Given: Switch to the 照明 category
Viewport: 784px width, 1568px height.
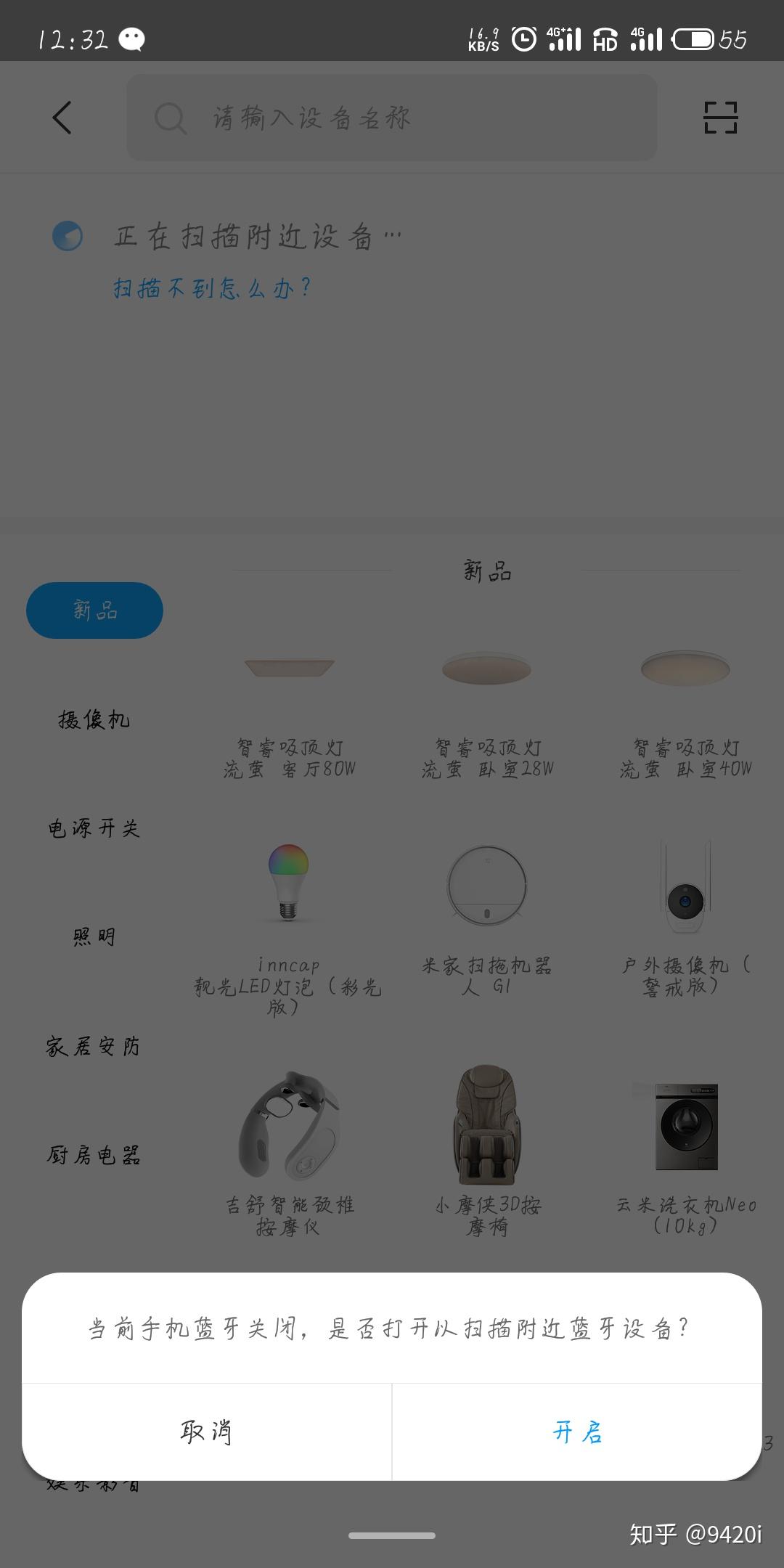Looking at the screenshot, I should [x=94, y=937].
